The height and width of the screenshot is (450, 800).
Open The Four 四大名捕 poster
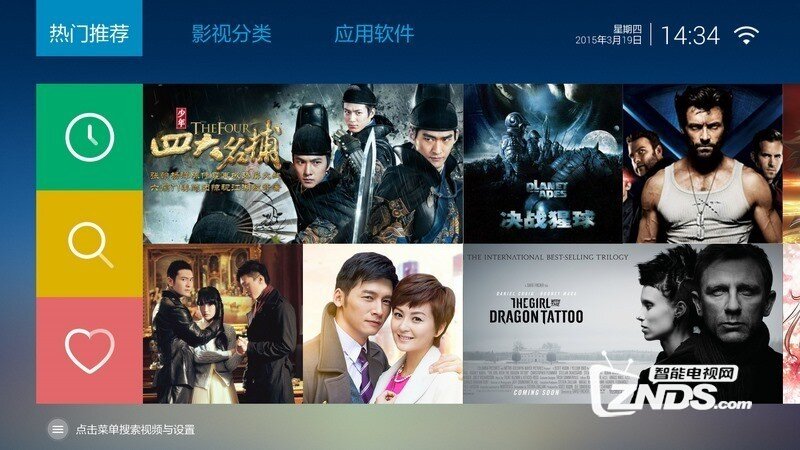click(x=303, y=164)
